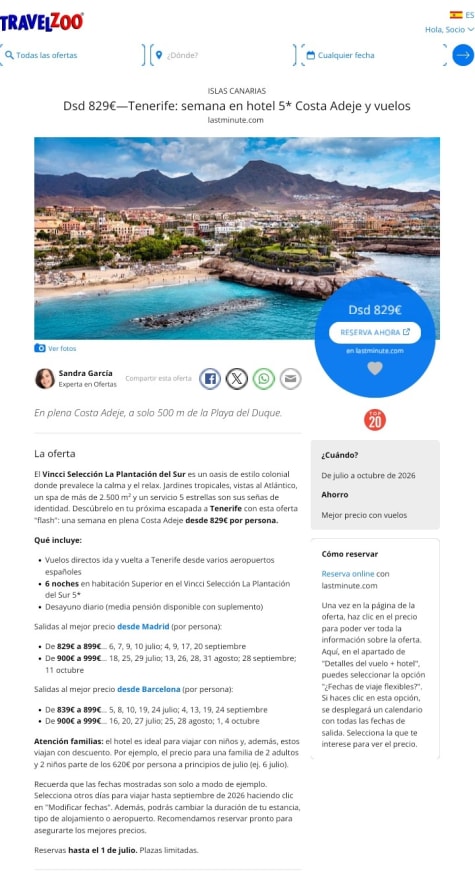Tap the Todas las ofertas search field

click(x=72, y=55)
